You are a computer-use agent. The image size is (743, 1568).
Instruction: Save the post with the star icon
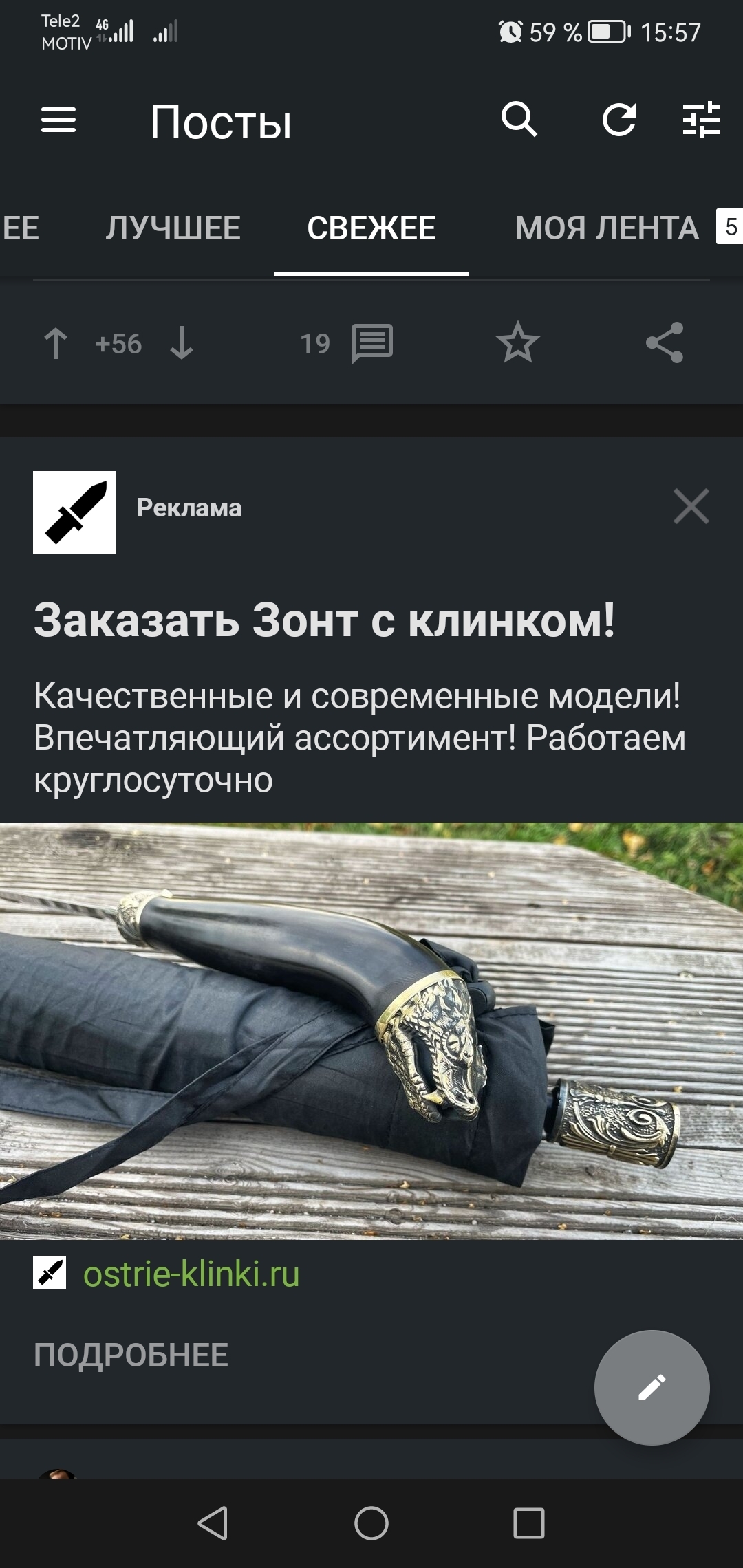tap(517, 343)
